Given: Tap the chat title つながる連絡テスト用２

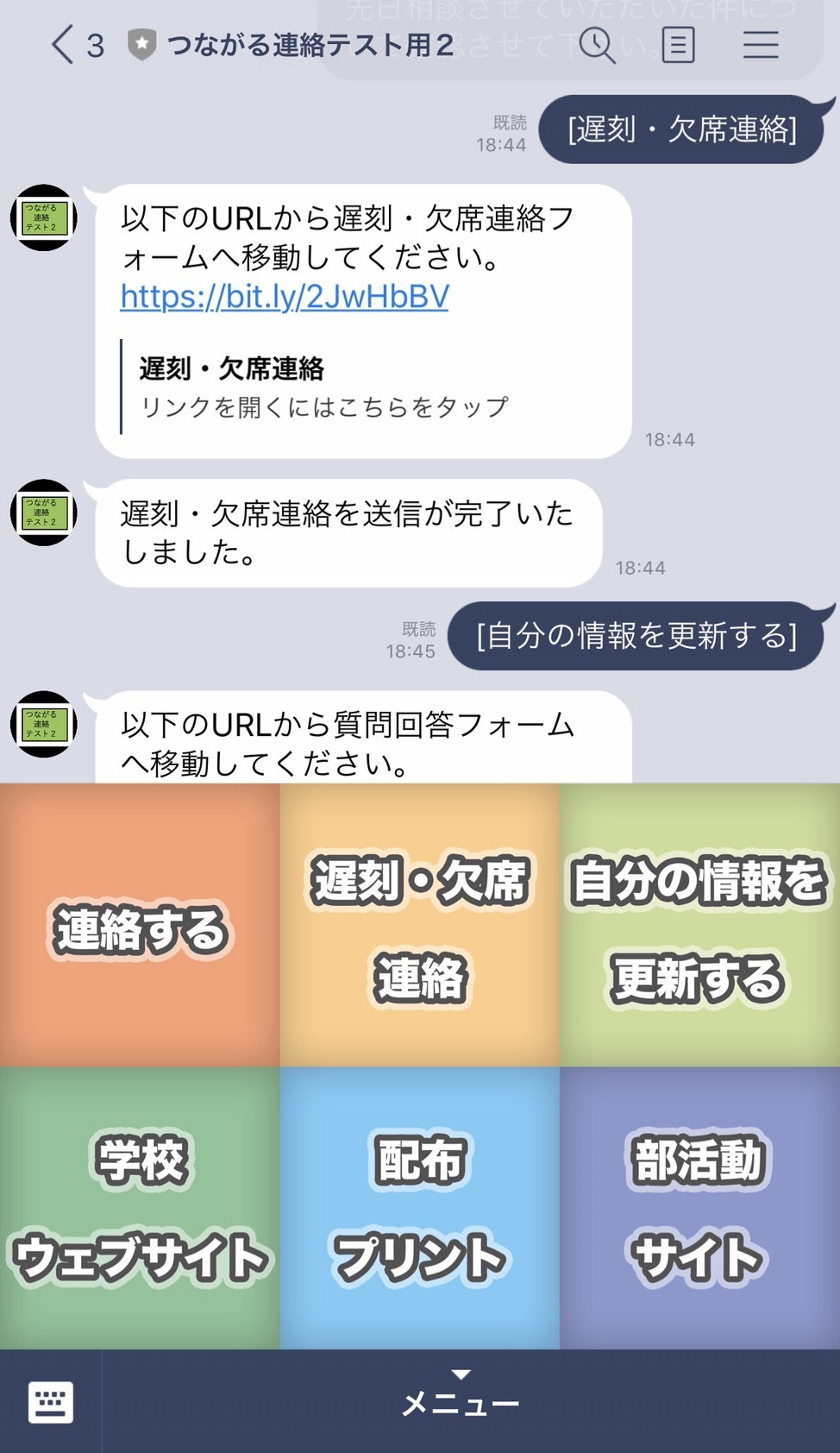Looking at the screenshot, I should coord(310,45).
